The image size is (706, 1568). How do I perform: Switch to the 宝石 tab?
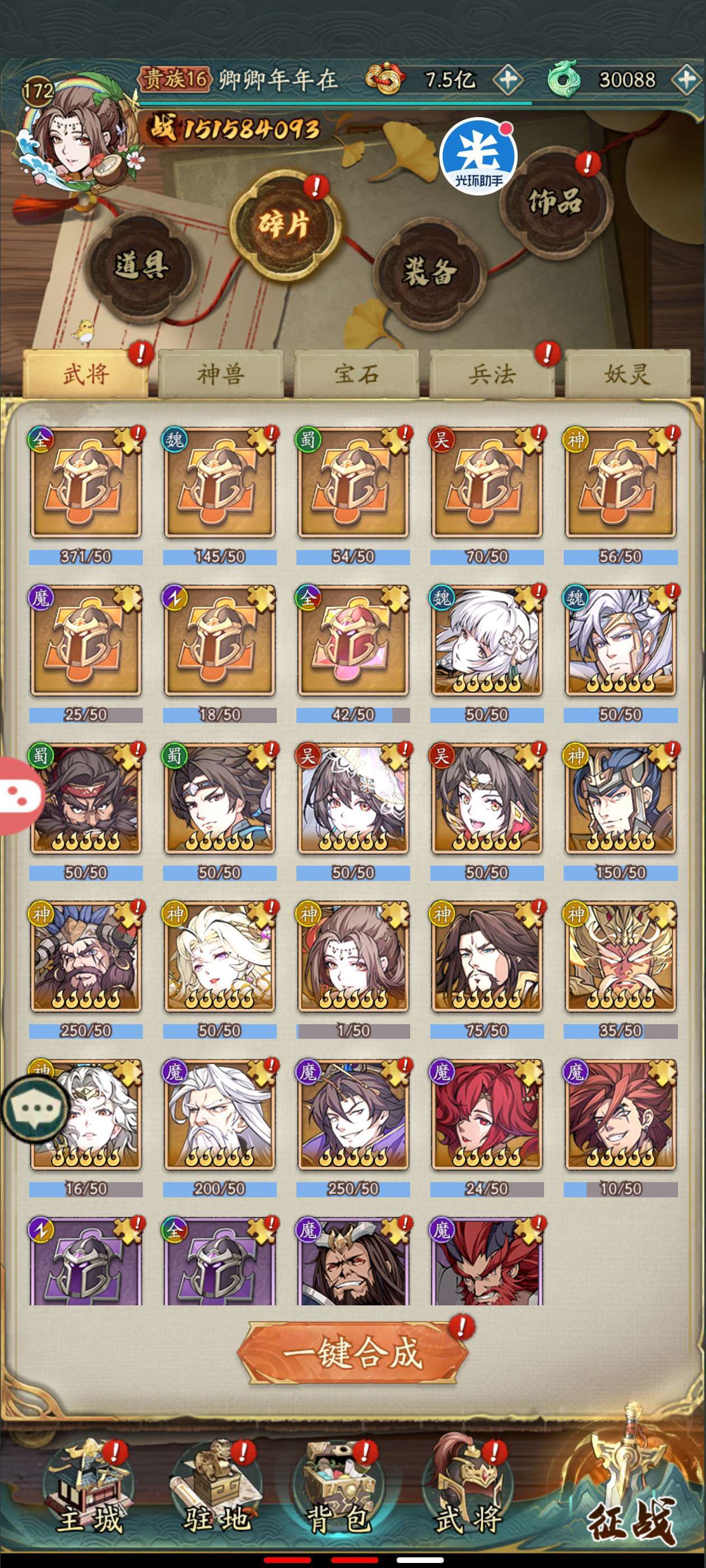coord(356,374)
